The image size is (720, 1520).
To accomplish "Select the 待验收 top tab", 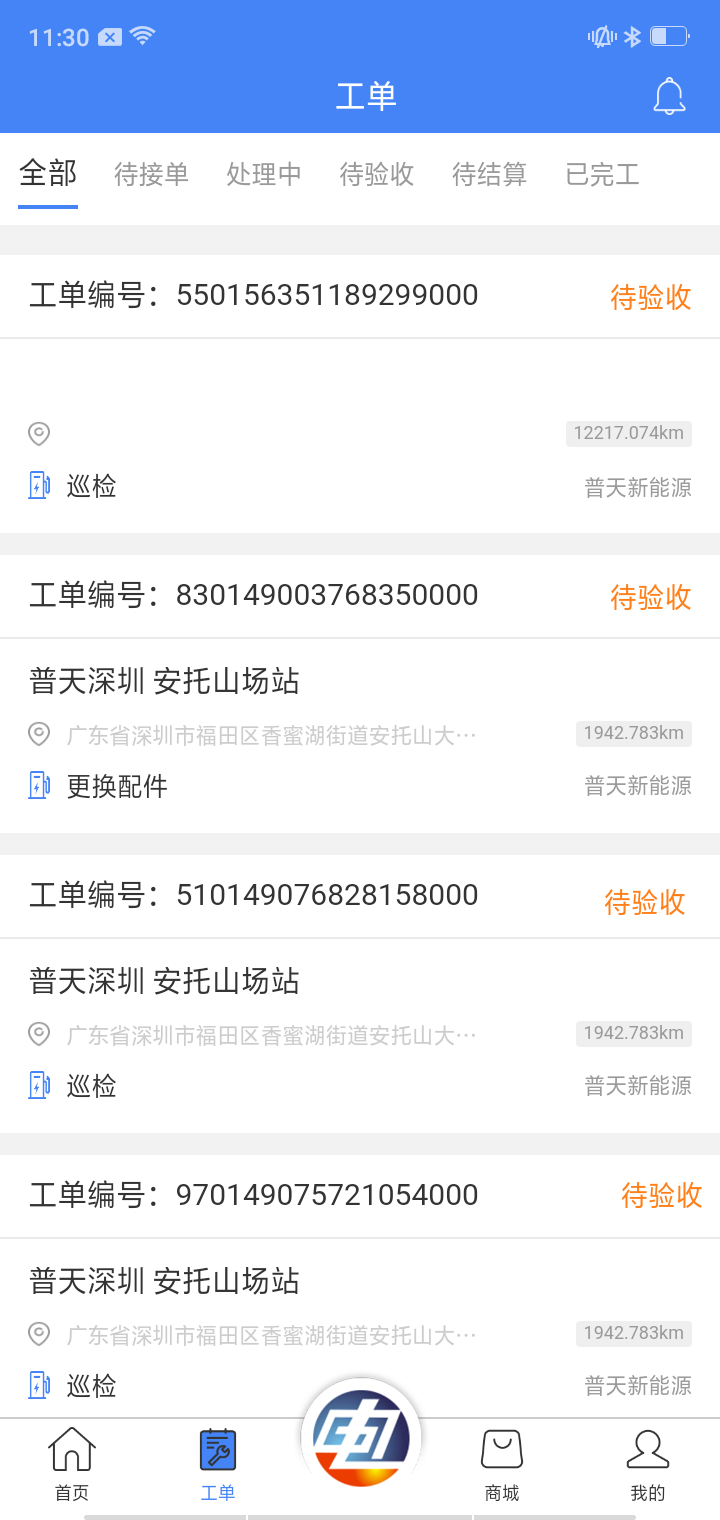I will (377, 174).
